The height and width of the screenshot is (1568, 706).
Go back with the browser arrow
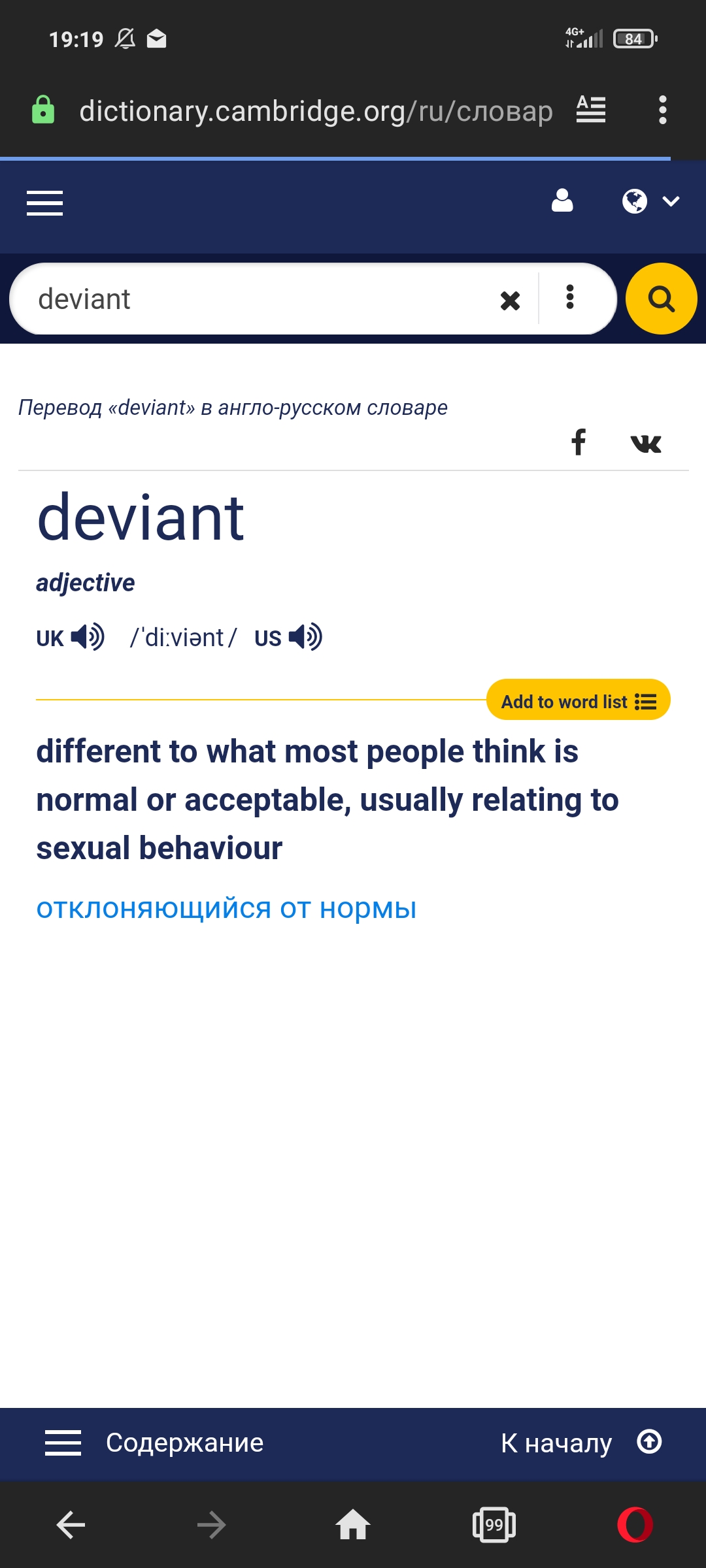[71, 1526]
